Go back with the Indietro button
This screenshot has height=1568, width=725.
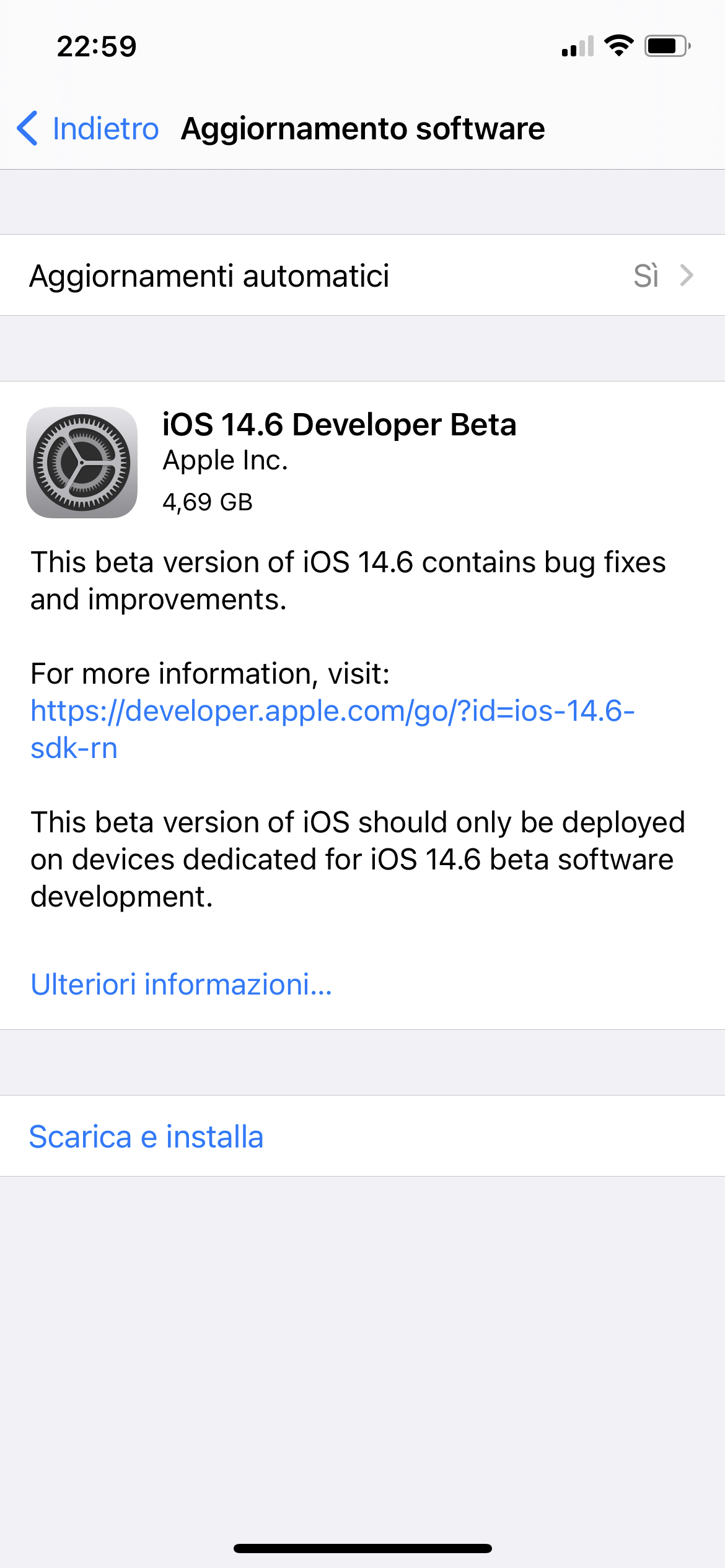coord(87,129)
